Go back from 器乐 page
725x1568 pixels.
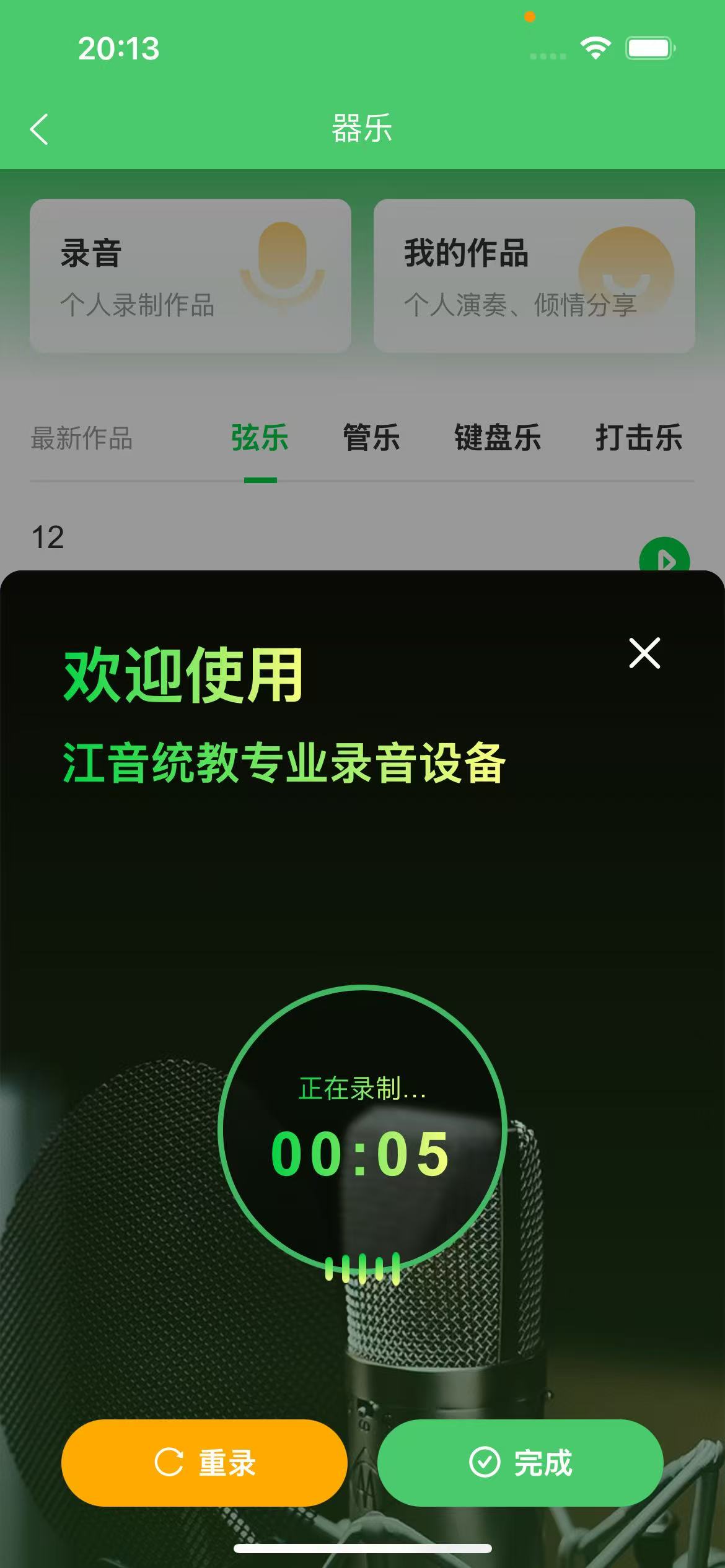[x=39, y=129]
